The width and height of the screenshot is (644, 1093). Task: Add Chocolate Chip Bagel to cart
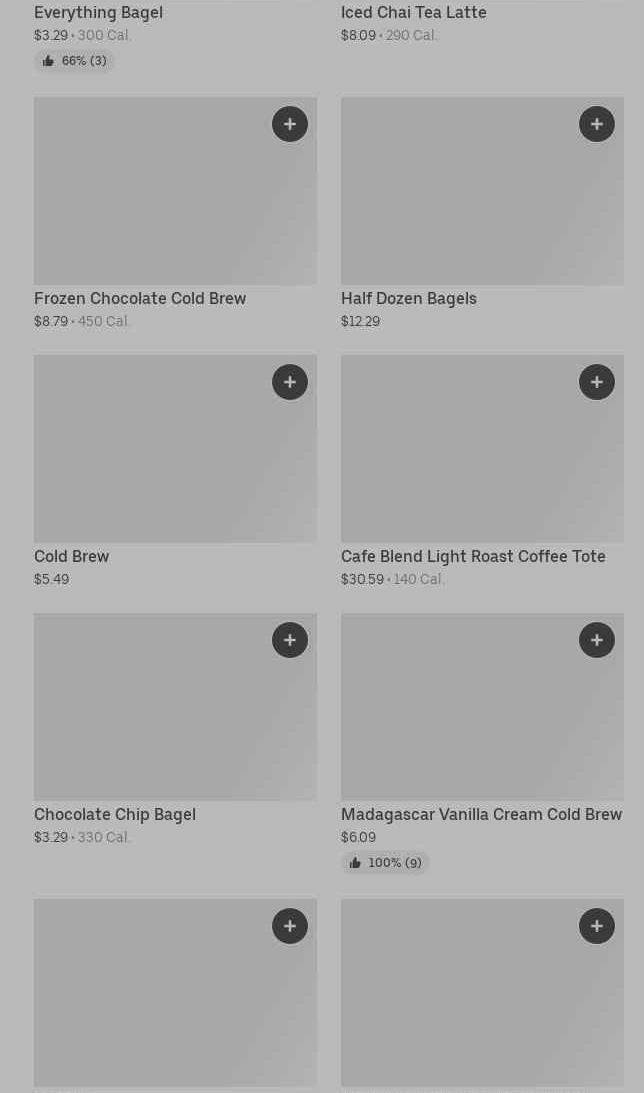pos(289,640)
